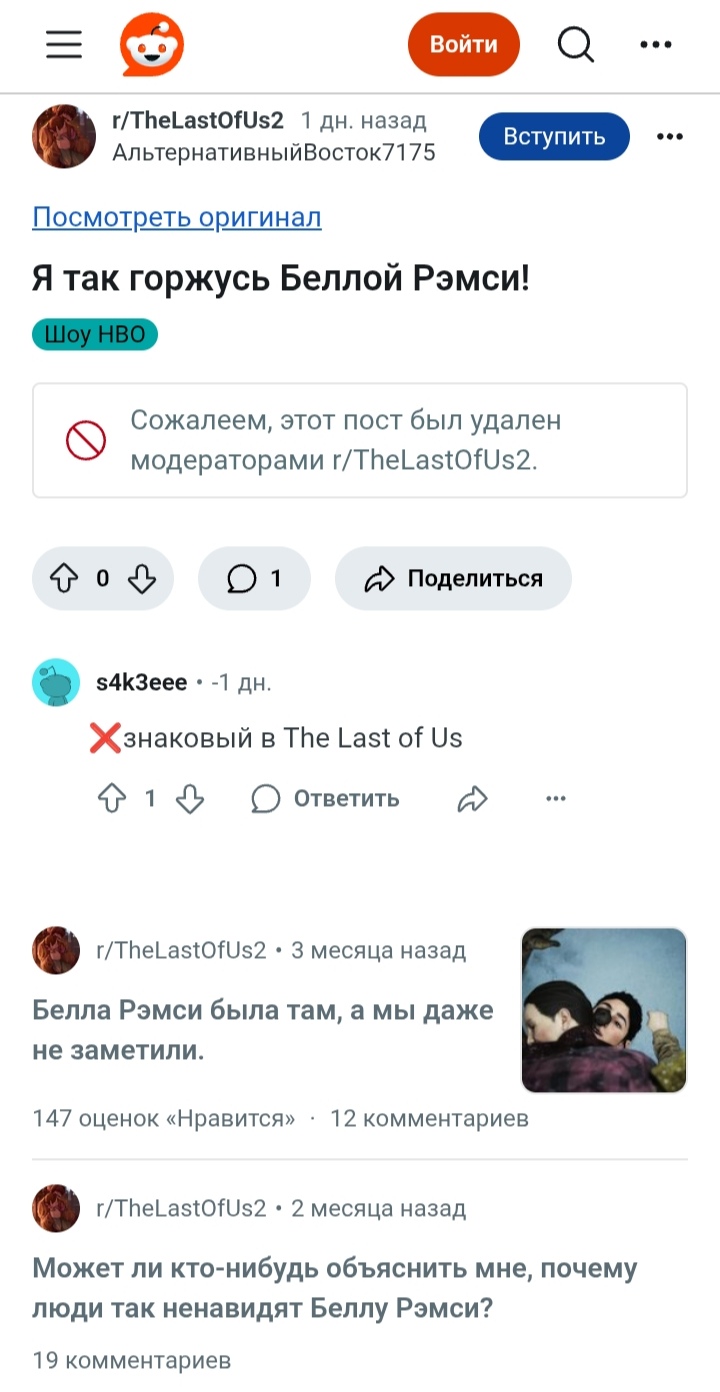Tap the Войти login button

(464, 45)
